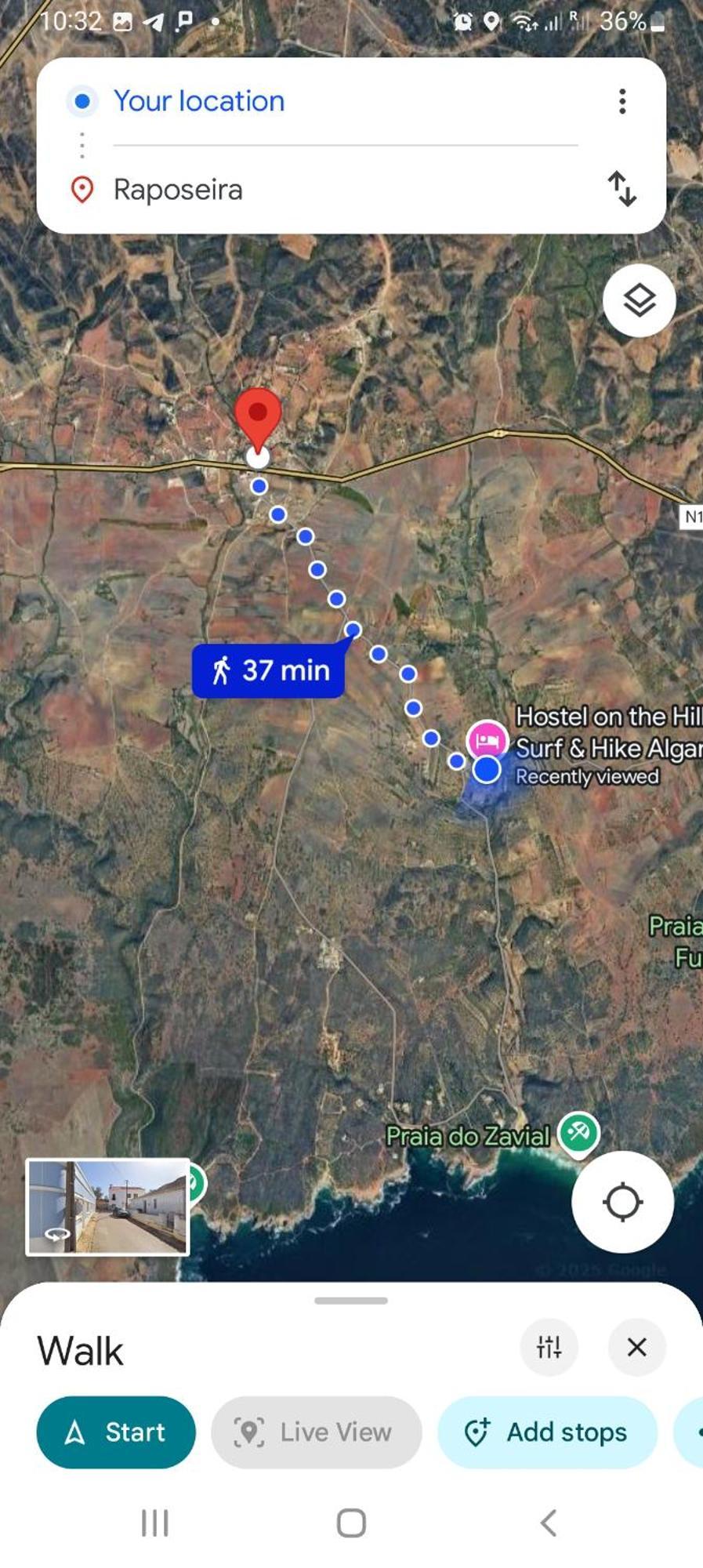Re-center map on my location
This screenshot has width=703, height=1568.
622,1202
